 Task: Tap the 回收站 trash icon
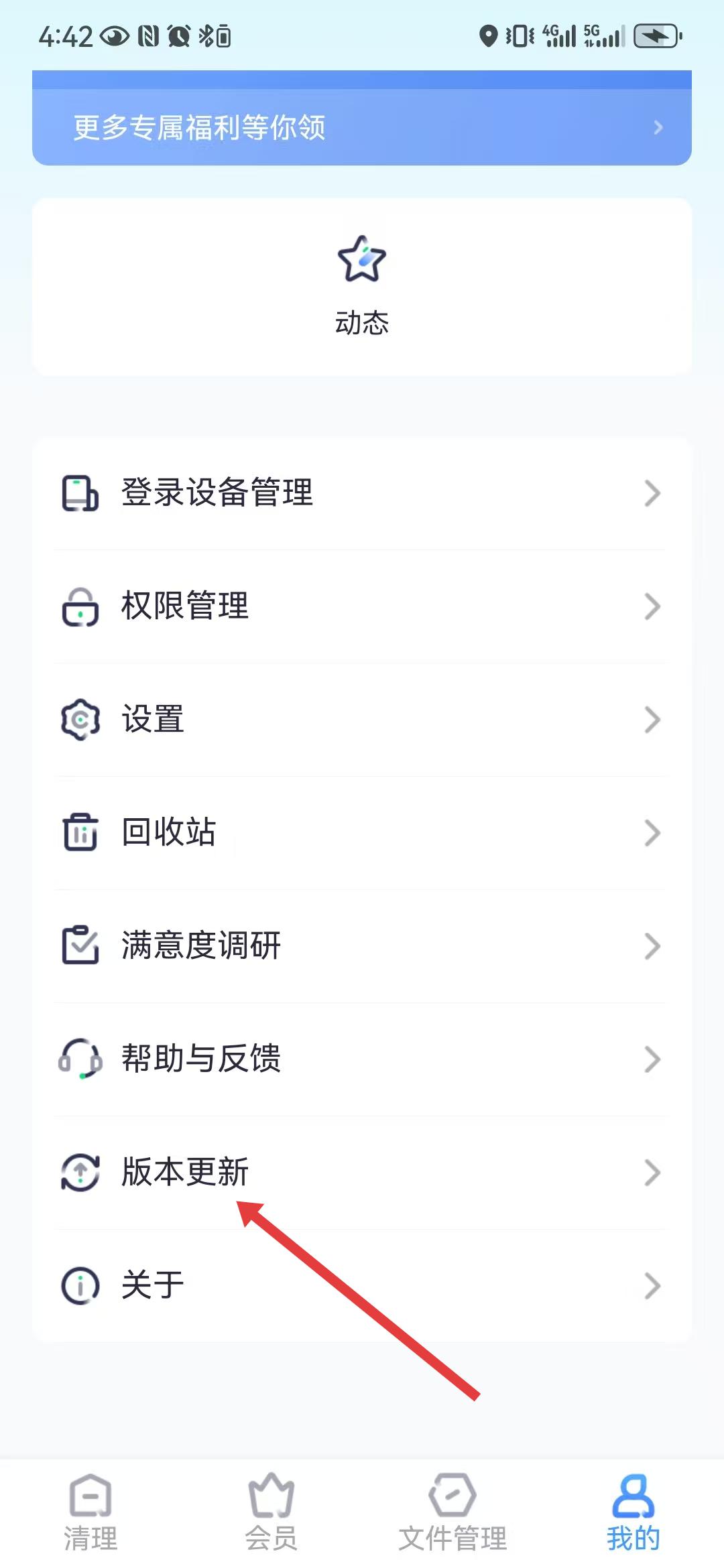click(x=80, y=832)
